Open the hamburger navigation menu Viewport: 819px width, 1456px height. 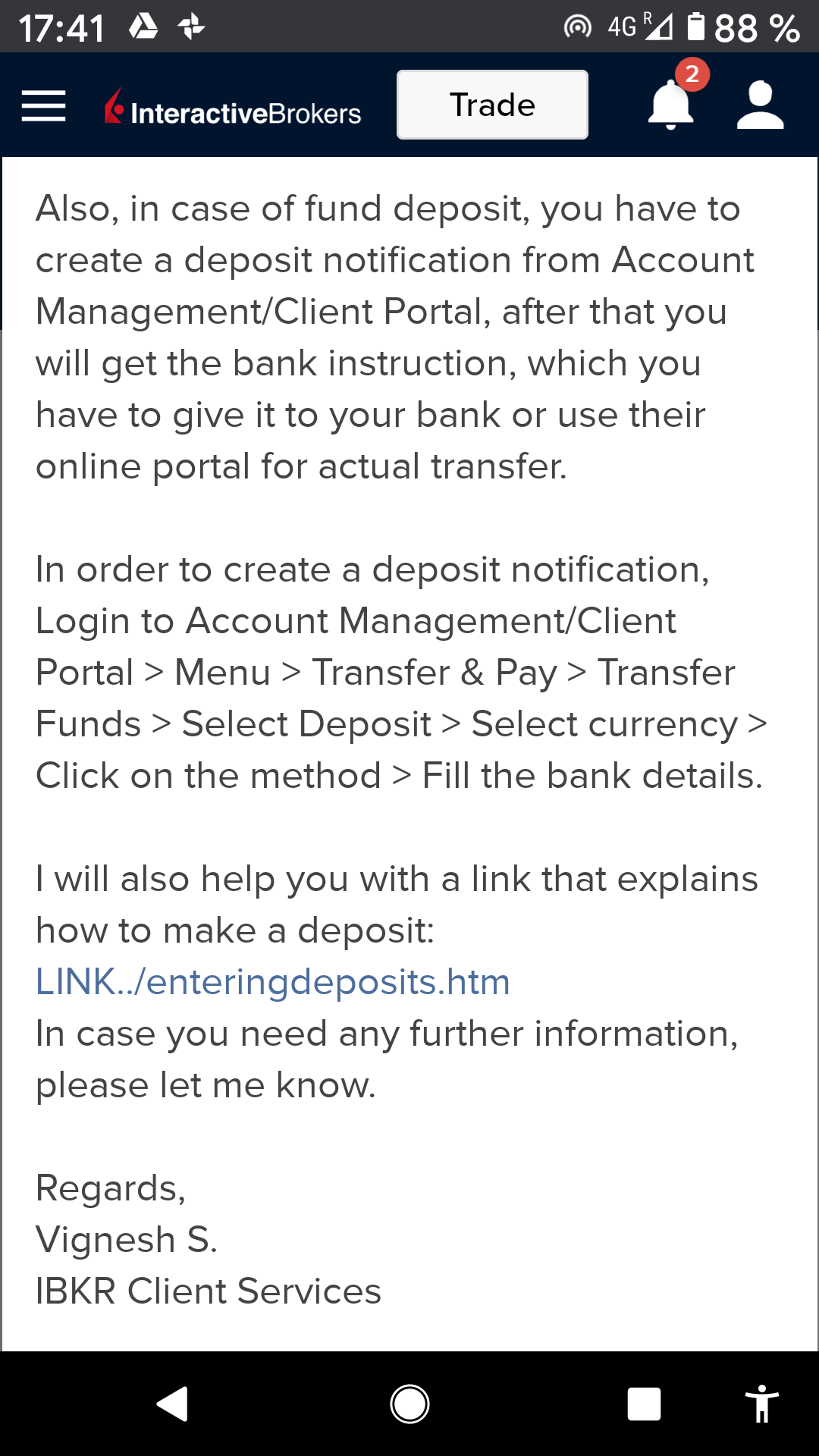tap(43, 105)
